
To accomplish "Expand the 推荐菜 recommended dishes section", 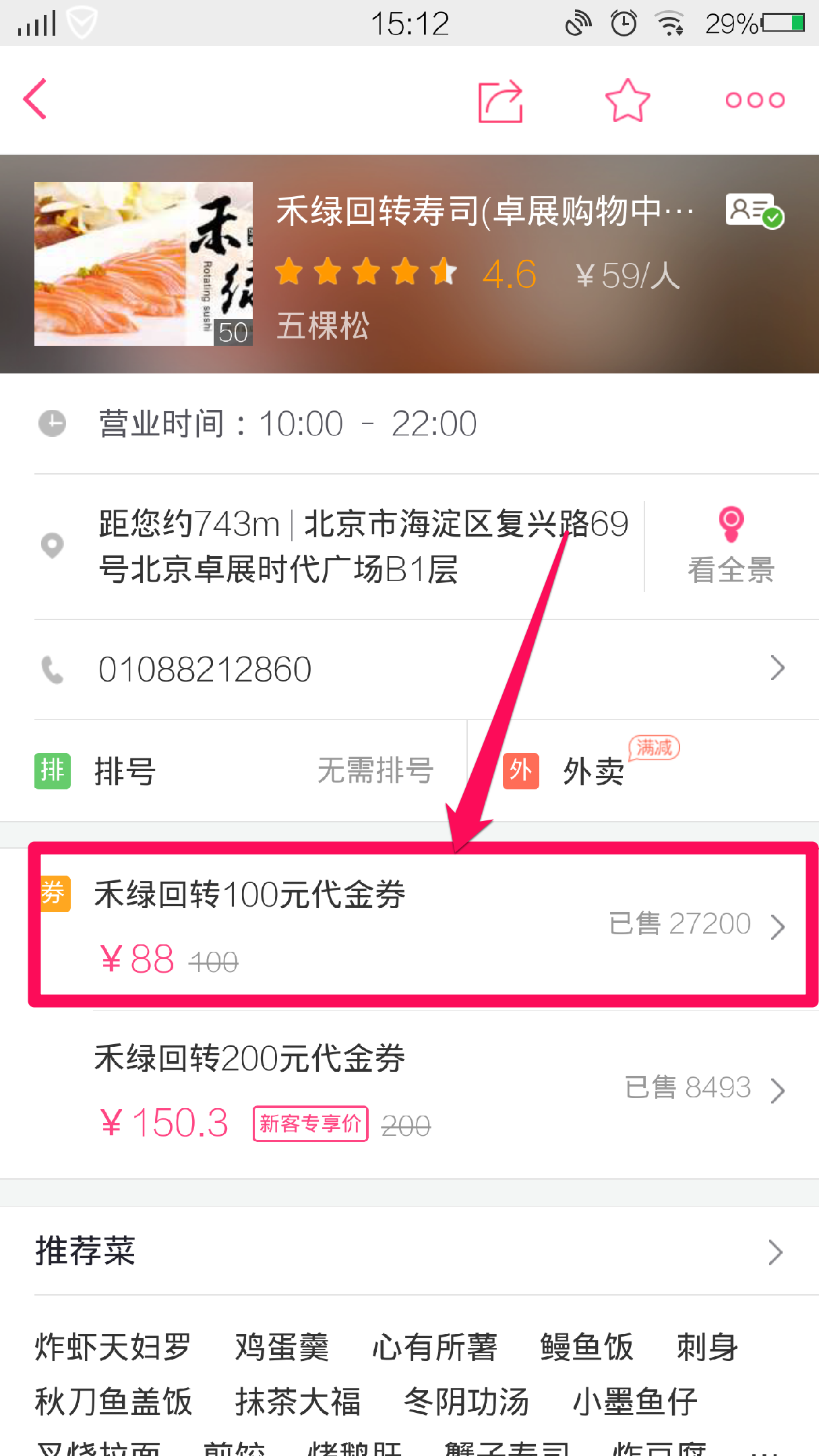I will (409, 1251).
